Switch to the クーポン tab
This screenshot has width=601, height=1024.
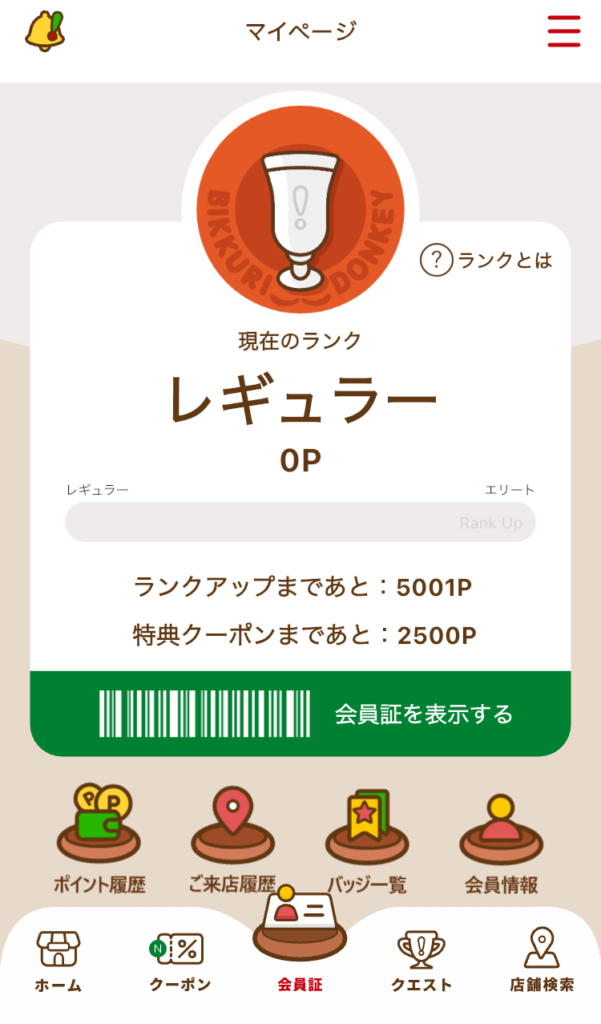tap(180, 960)
